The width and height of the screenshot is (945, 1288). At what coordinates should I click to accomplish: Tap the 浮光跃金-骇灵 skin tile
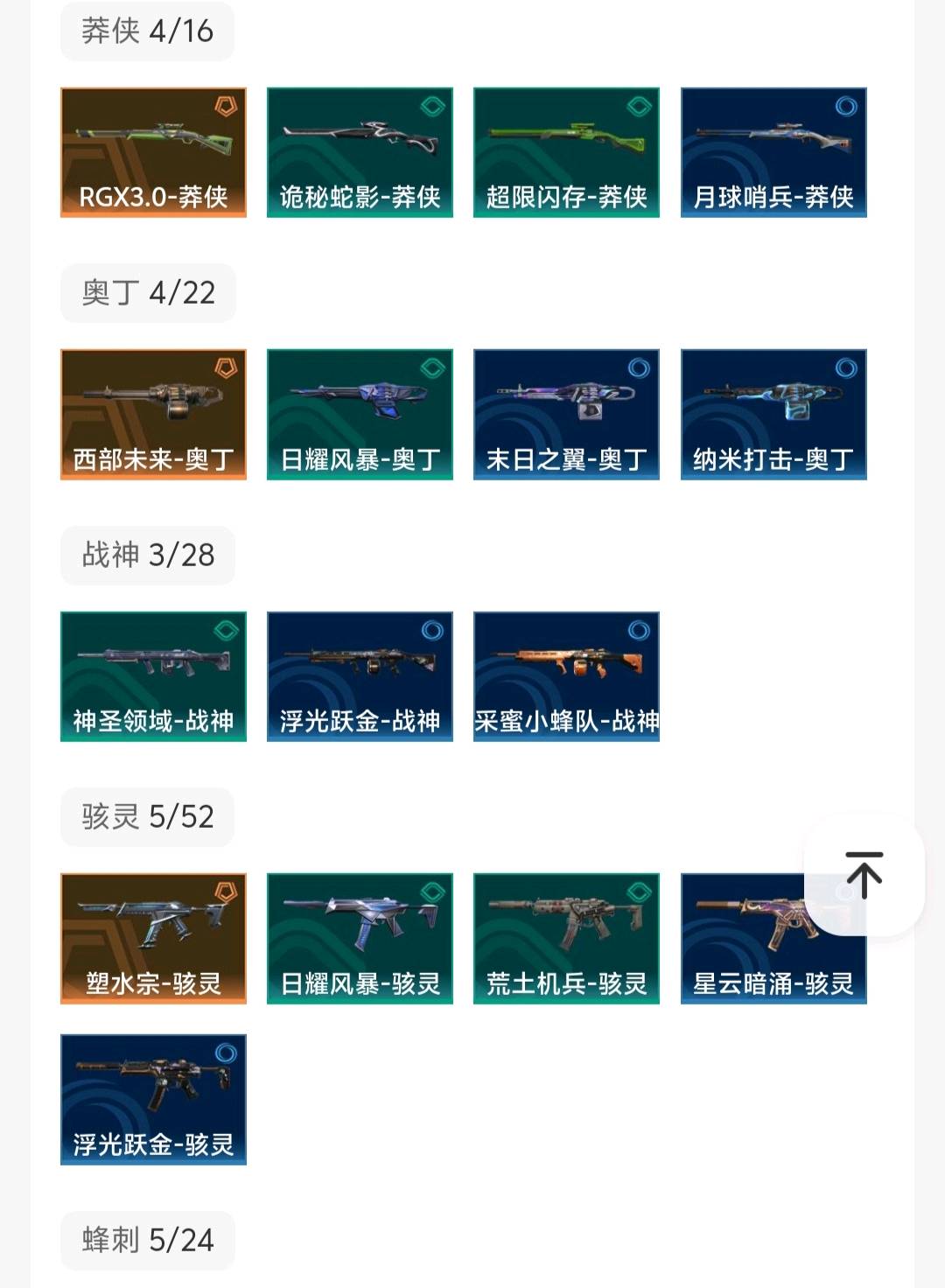click(x=153, y=1099)
